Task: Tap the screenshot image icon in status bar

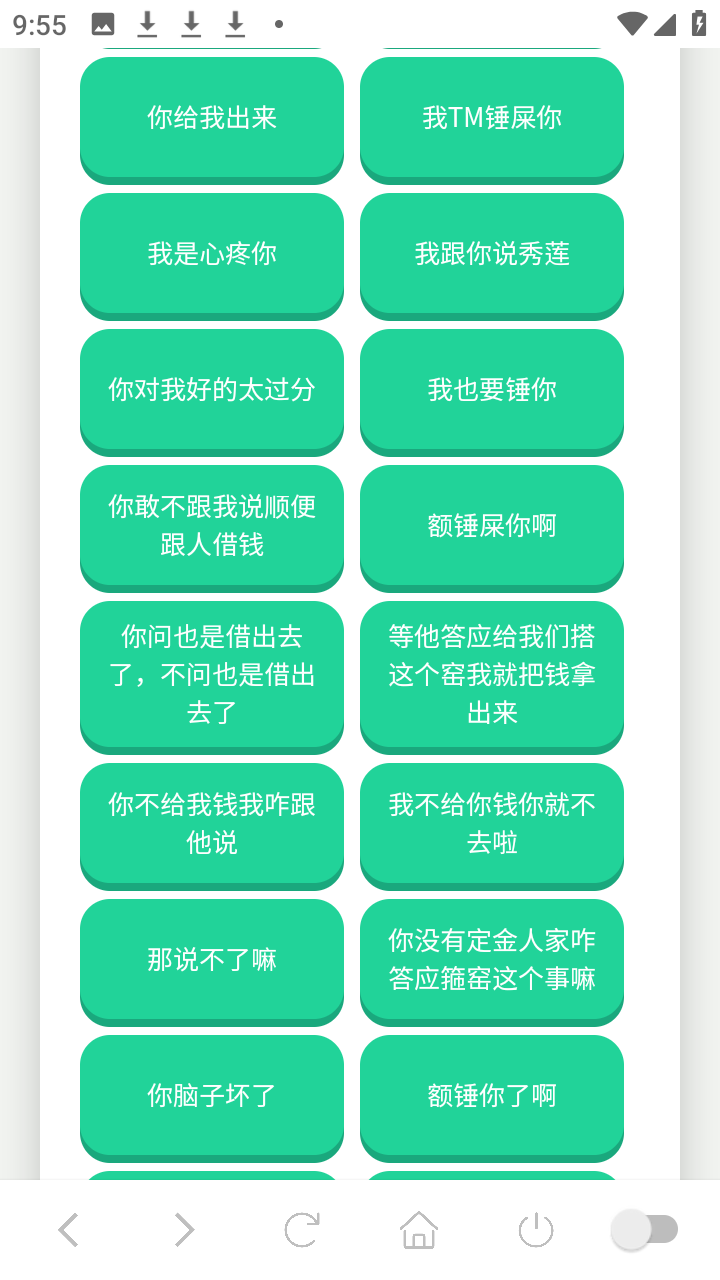Action: [103, 22]
